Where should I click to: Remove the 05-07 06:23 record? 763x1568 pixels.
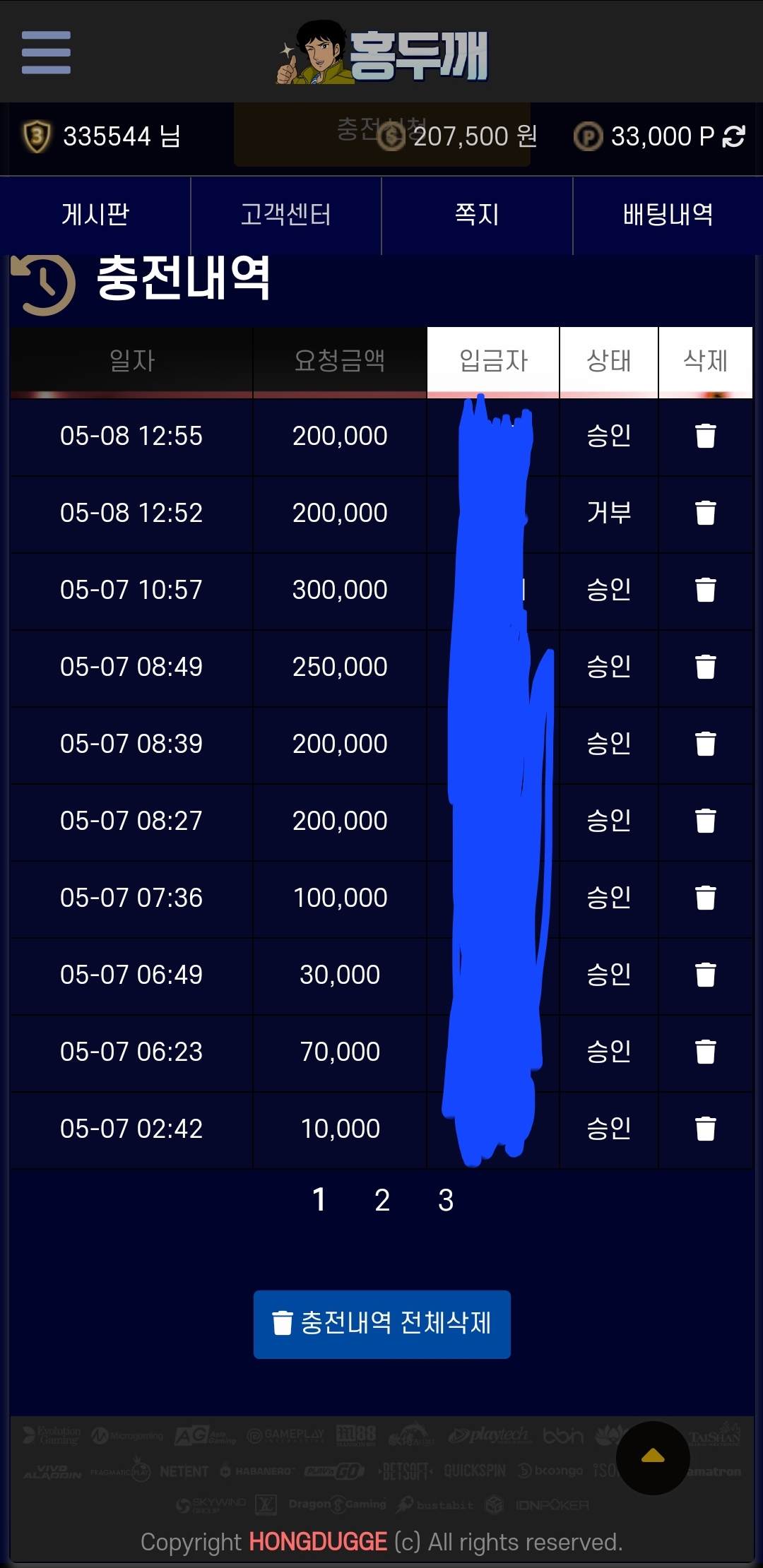coord(705,1052)
